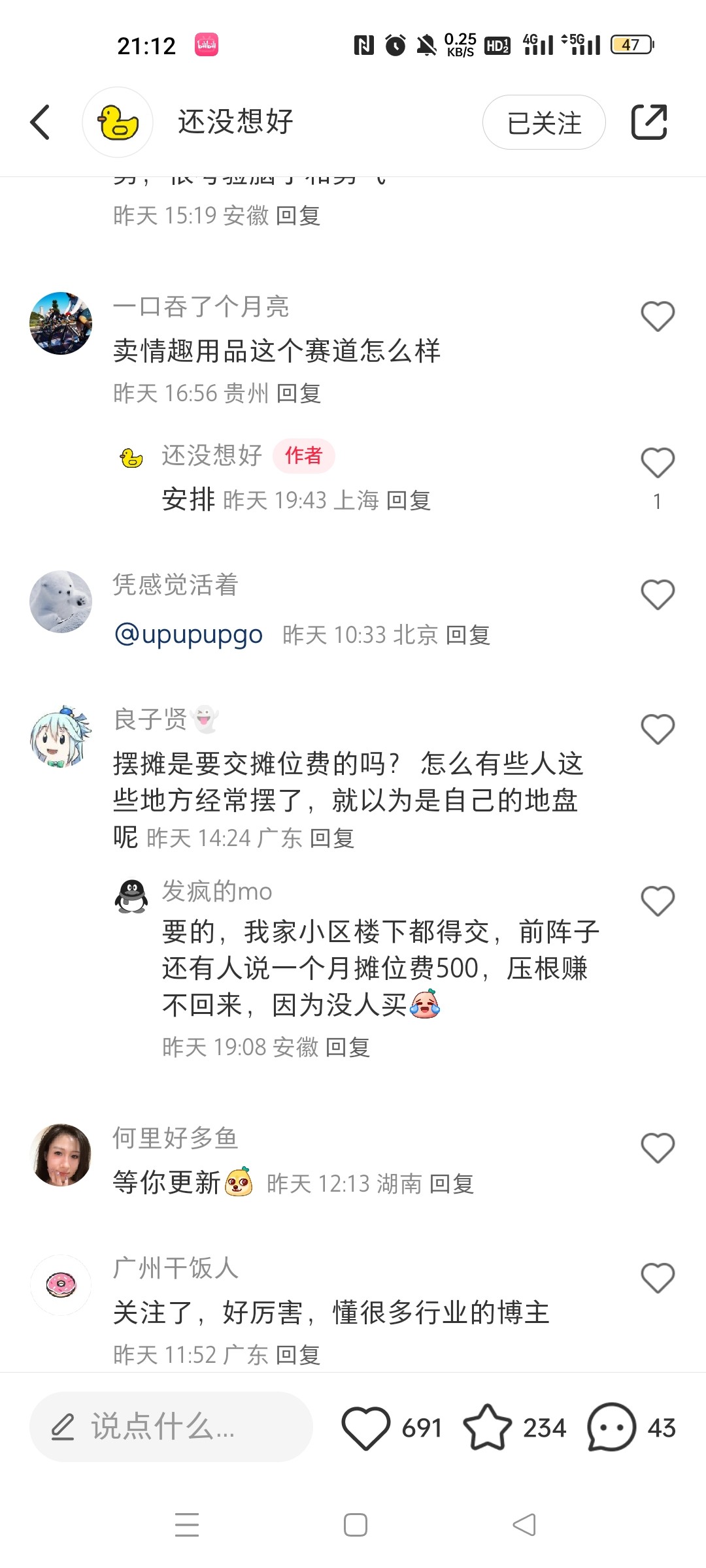Like 广州干饭人's comment
The width and height of the screenshot is (706, 1568).
pos(657,1279)
